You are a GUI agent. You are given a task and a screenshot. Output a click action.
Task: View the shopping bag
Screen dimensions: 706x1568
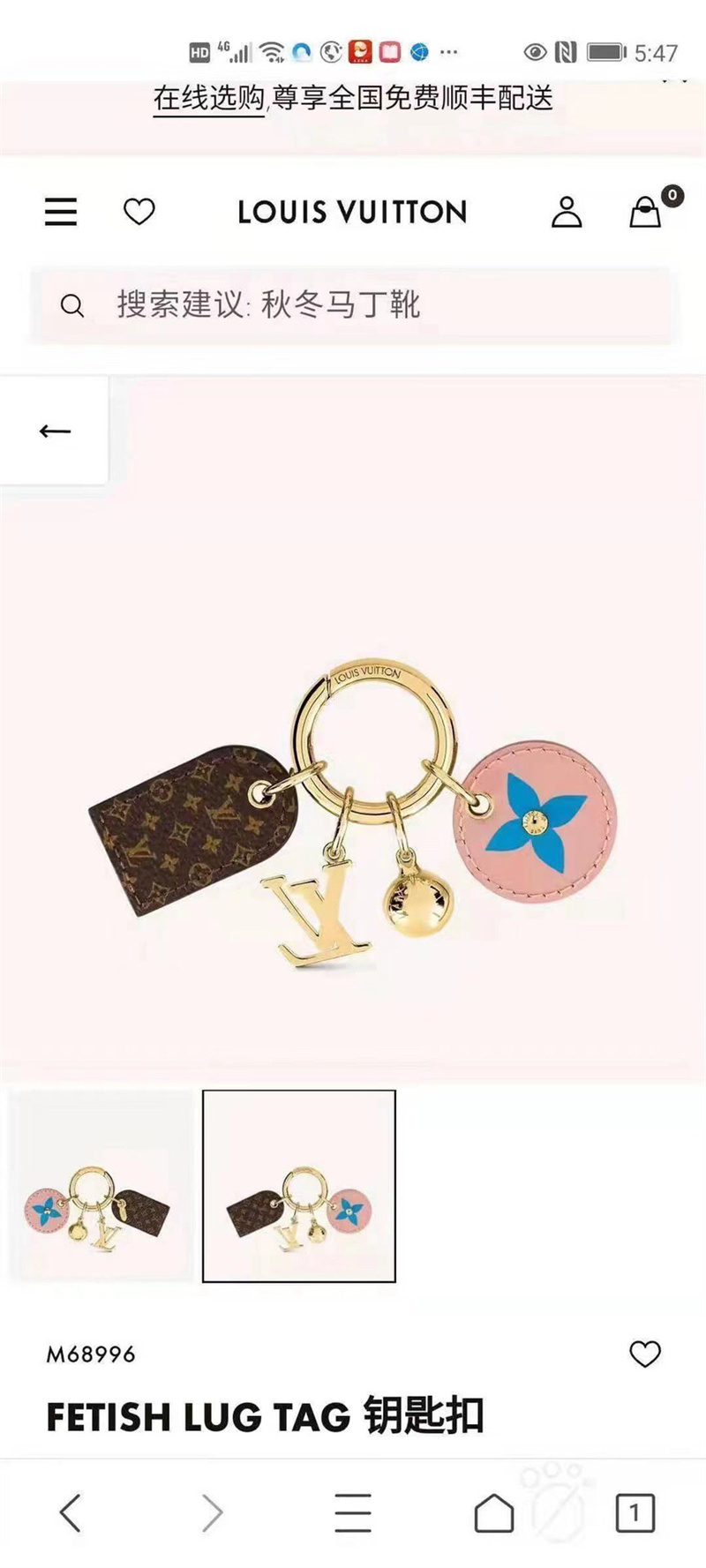click(x=647, y=212)
